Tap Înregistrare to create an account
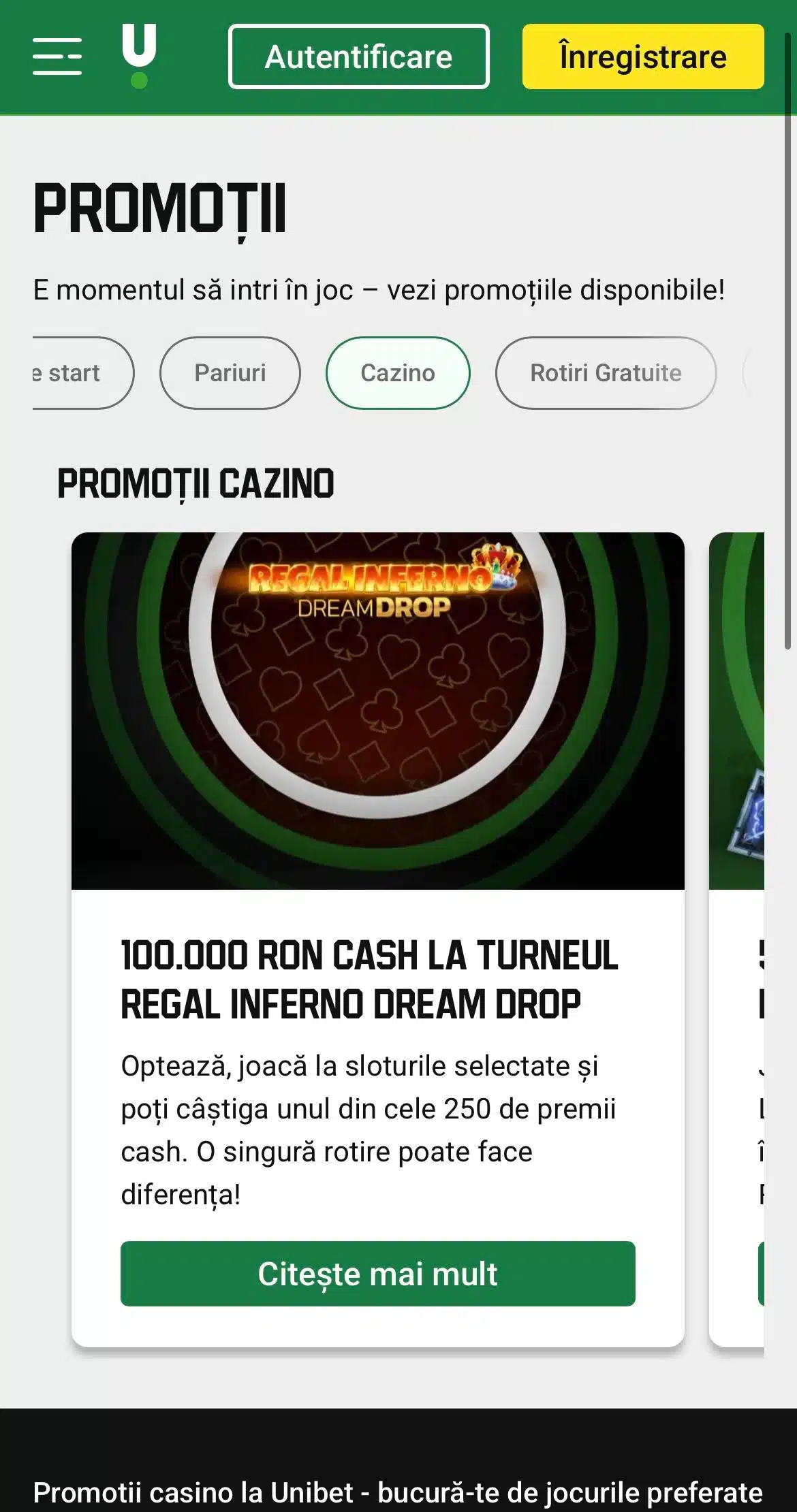Viewport: 797px width, 1512px height. [642, 57]
